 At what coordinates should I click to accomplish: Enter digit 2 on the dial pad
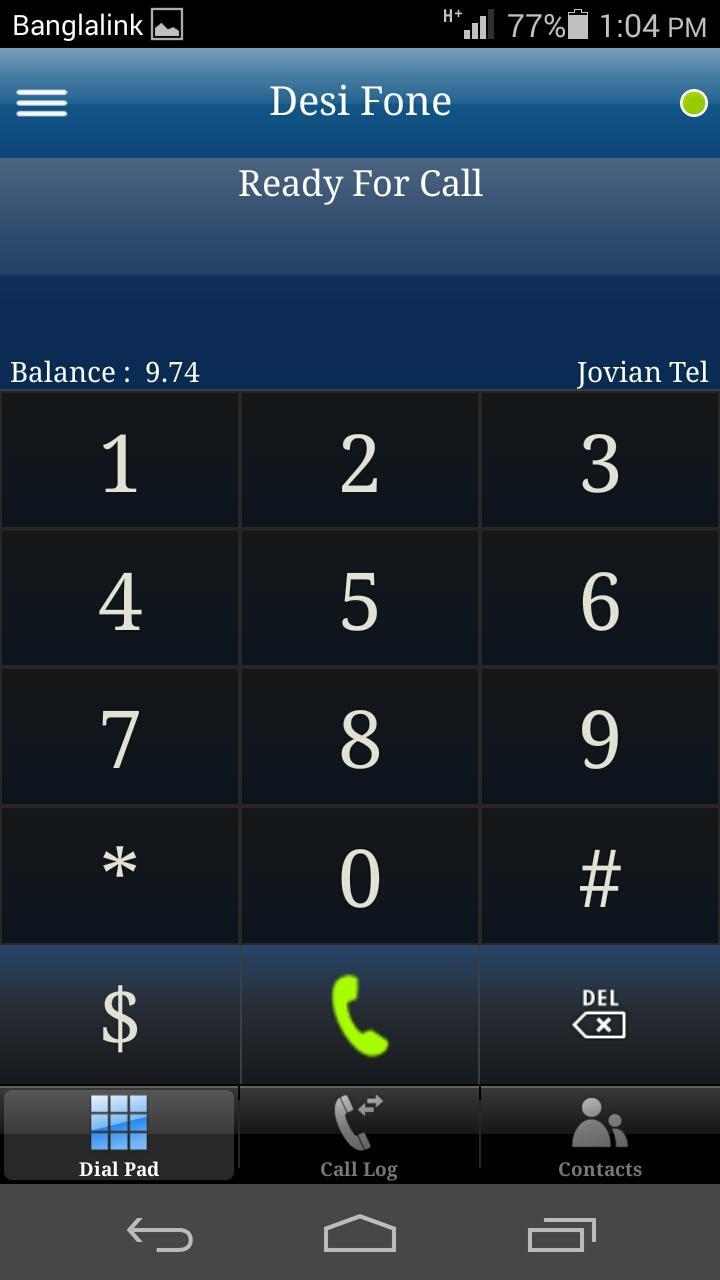(x=360, y=462)
